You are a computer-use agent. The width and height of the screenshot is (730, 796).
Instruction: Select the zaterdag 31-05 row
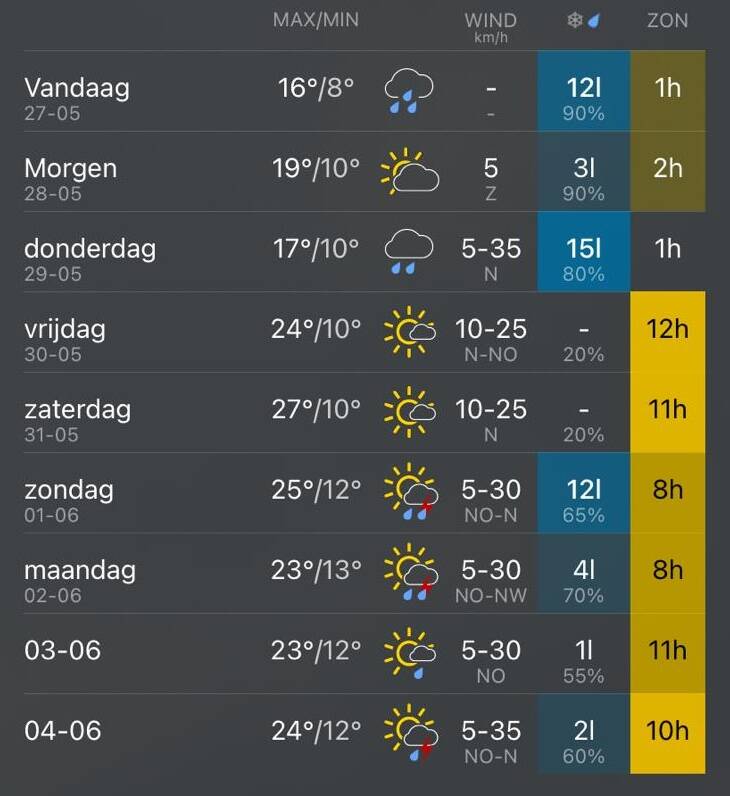point(364,413)
